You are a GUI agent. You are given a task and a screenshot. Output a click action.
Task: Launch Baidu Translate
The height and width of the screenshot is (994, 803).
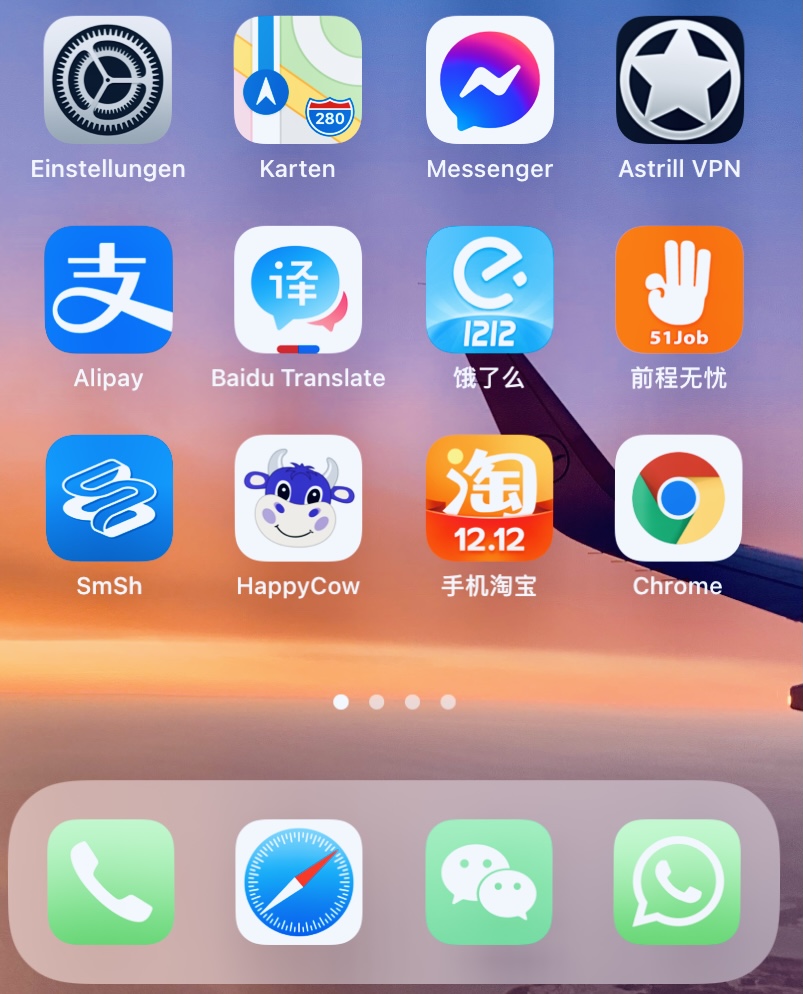click(x=298, y=290)
